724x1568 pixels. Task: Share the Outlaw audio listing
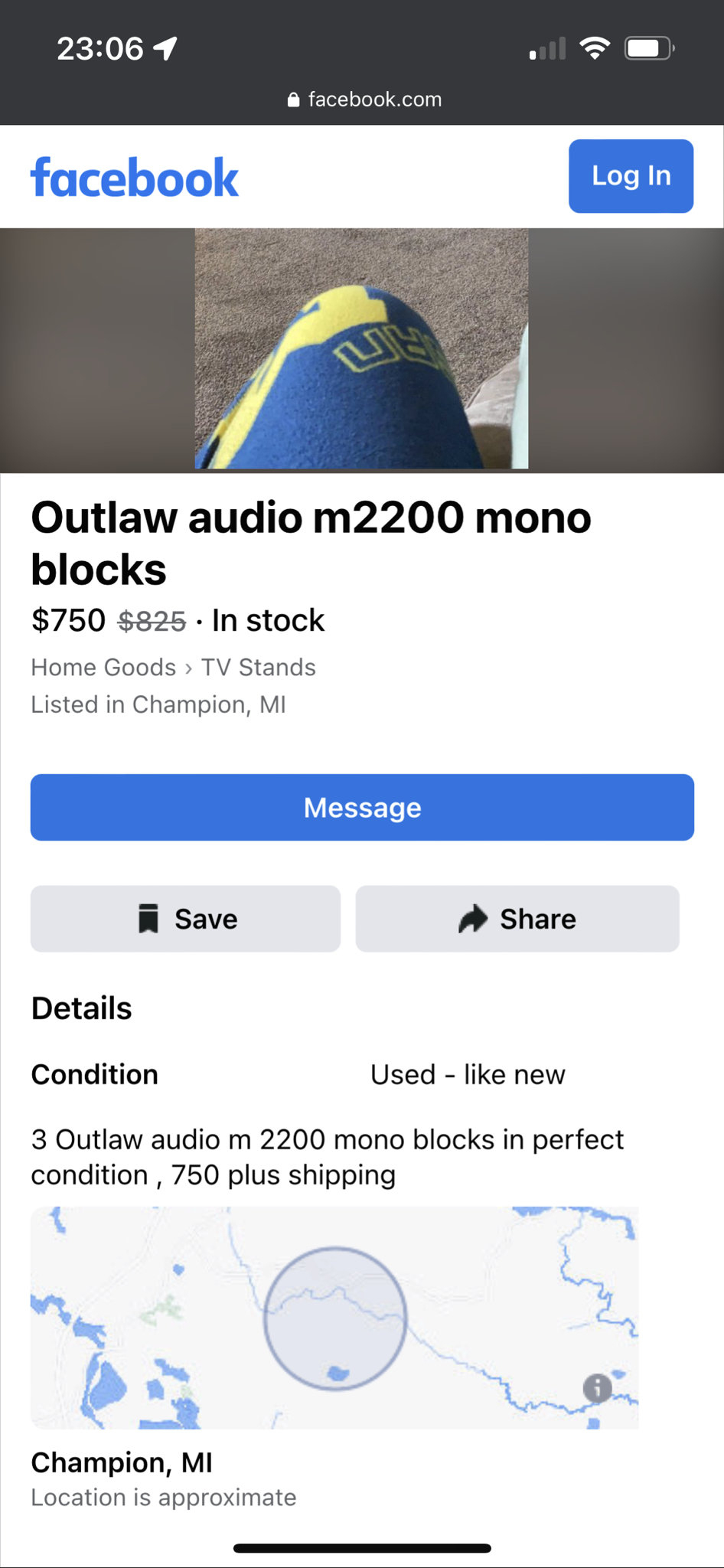coord(517,919)
